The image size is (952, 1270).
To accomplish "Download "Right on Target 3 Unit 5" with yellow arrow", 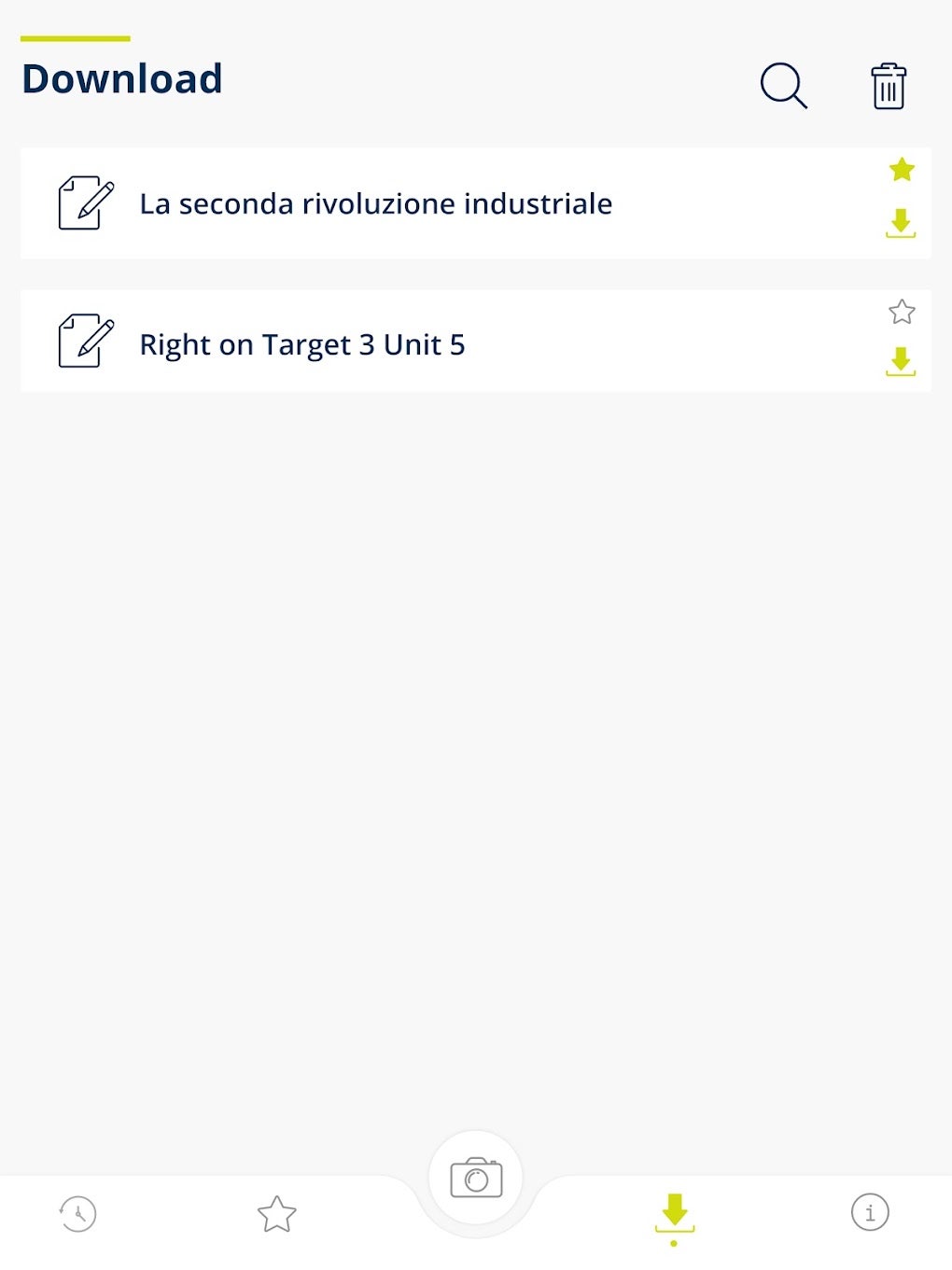I will (902, 362).
